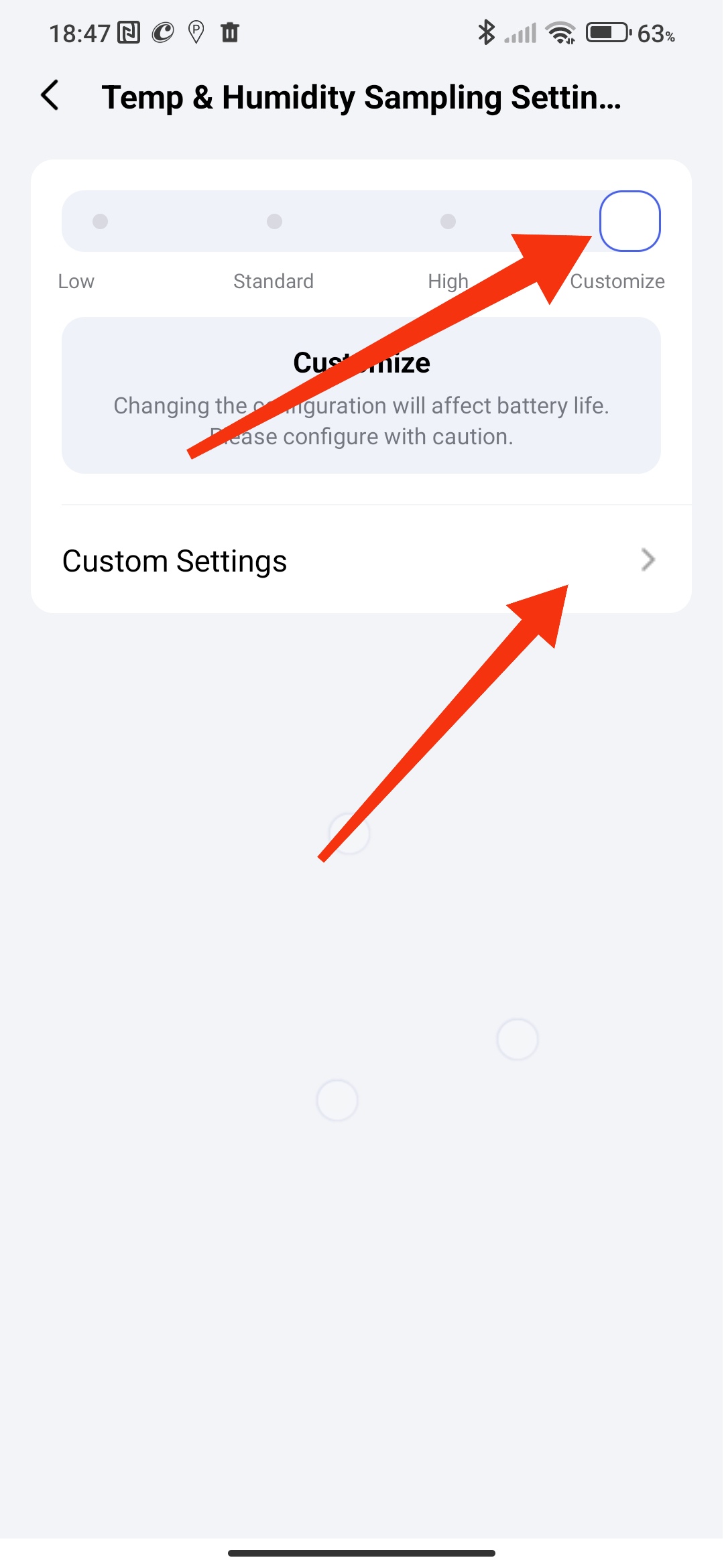
Task: Select the Customize sampling level
Action: pos(629,221)
